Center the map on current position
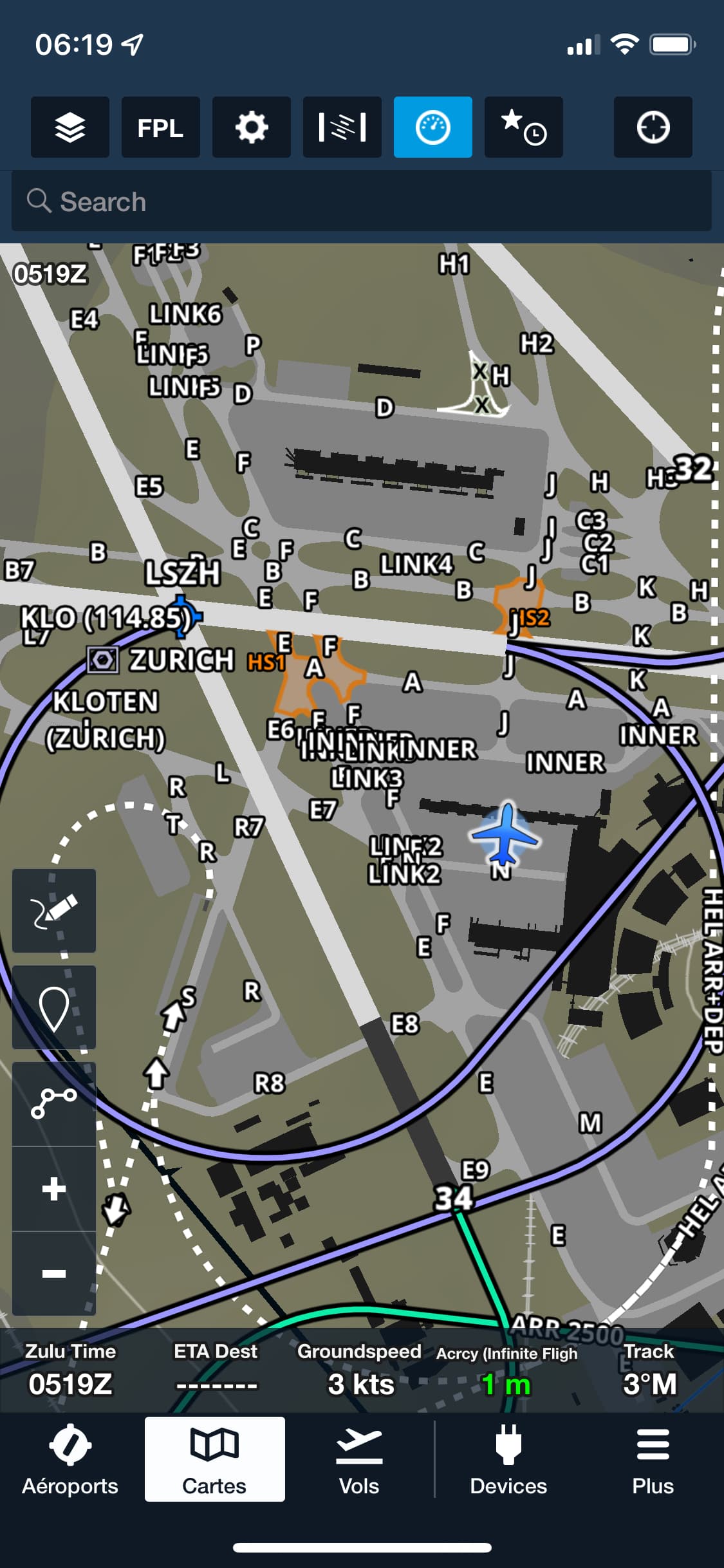 point(653,127)
